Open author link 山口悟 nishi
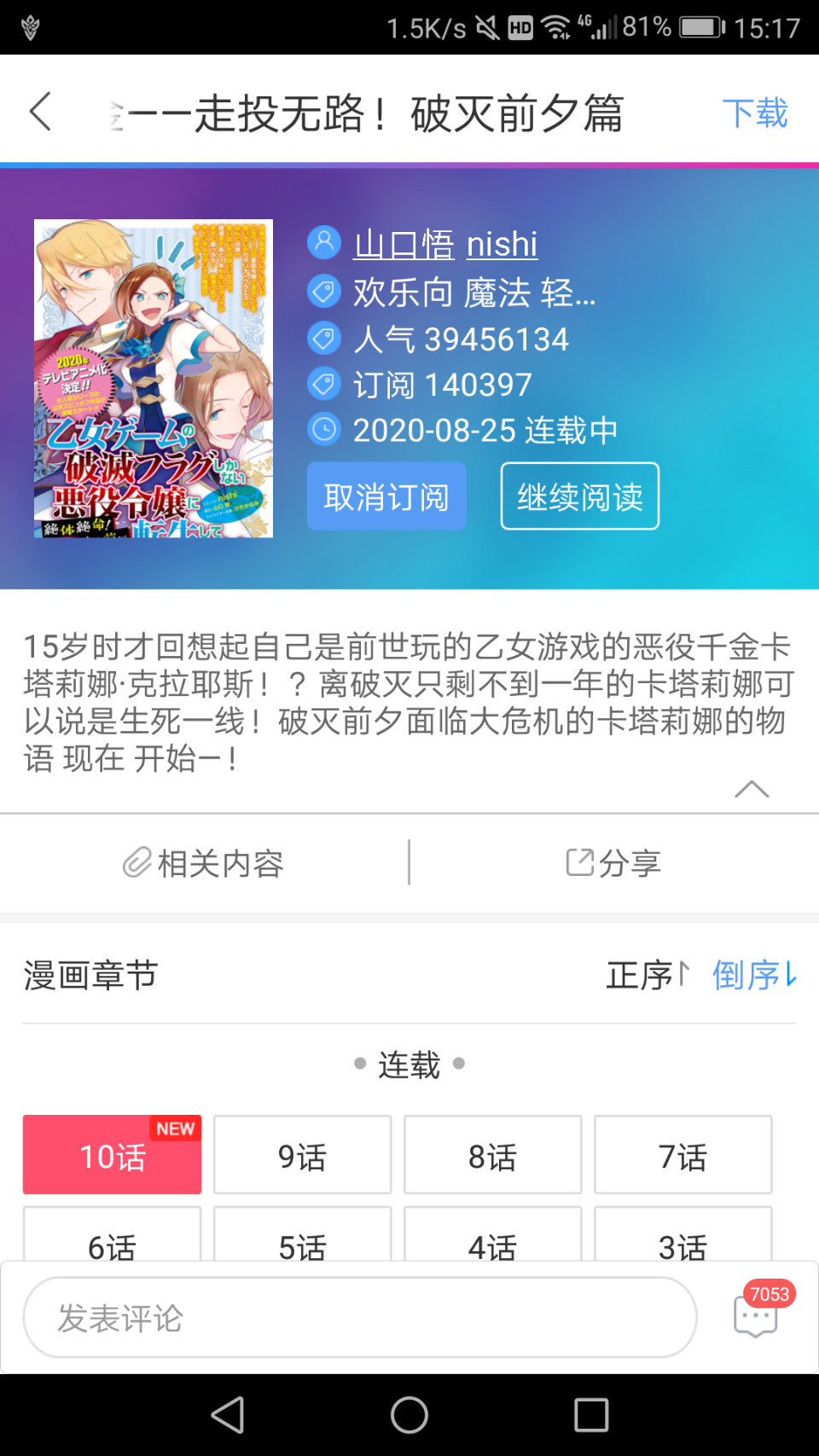Screen dimensions: 819x1456 pos(445,244)
